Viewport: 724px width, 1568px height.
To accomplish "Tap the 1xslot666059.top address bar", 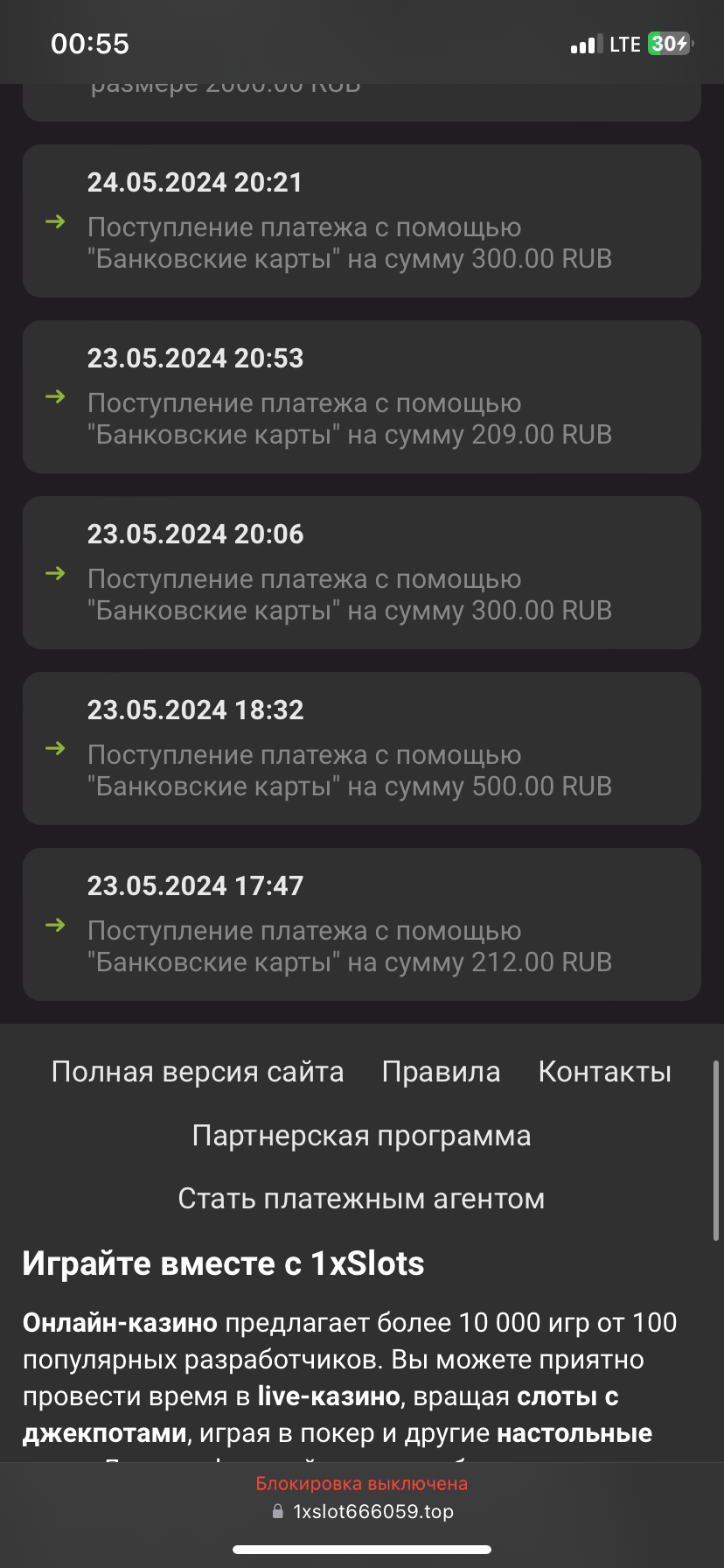I will pyautogui.click(x=363, y=1511).
